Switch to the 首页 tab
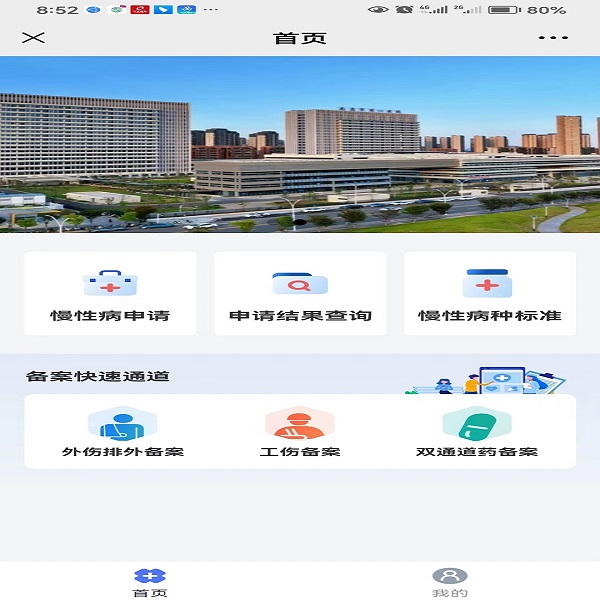The height and width of the screenshot is (600, 600). pyautogui.click(x=150, y=582)
